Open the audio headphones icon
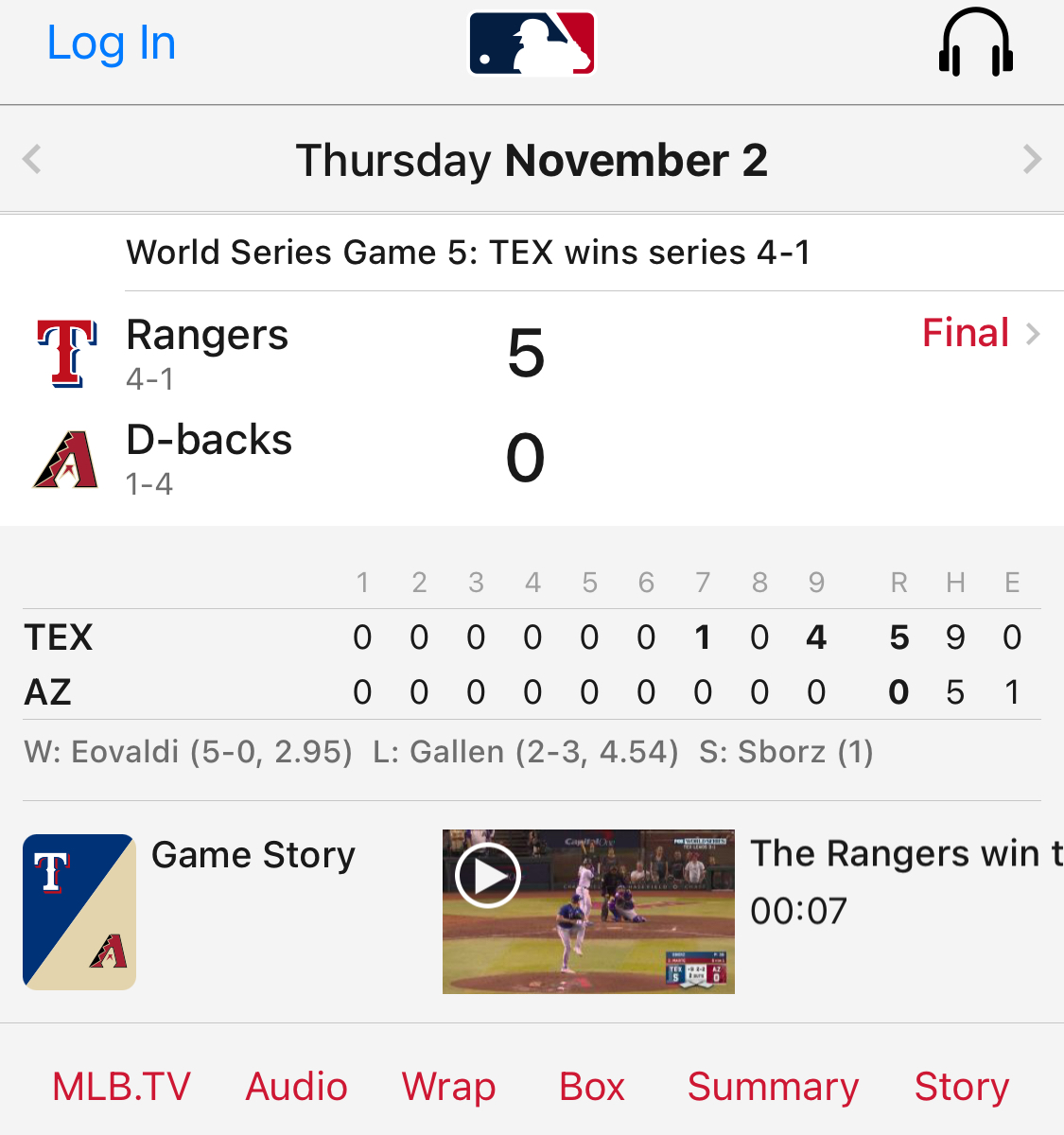Screen dimensions: 1064x1135 975,44
